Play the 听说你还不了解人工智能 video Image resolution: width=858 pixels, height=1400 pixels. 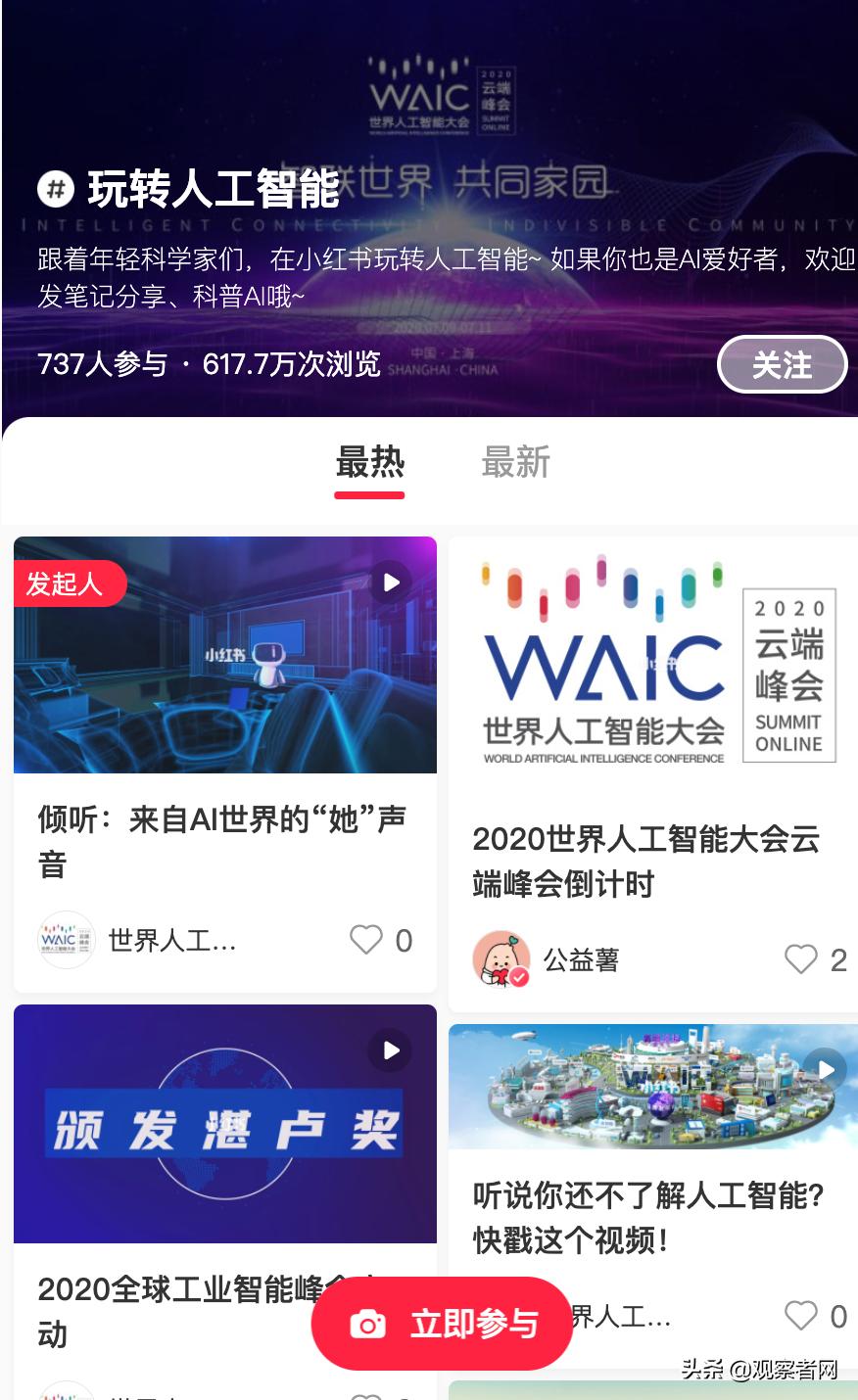click(x=824, y=1069)
